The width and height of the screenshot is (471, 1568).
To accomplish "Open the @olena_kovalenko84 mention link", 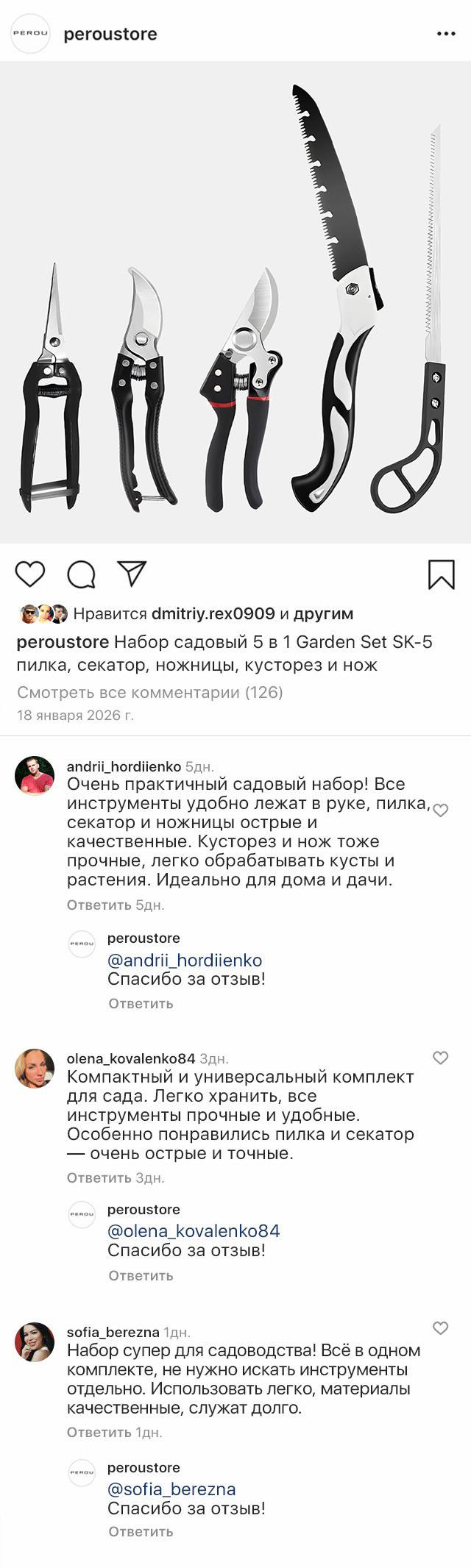I will [x=194, y=1230].
